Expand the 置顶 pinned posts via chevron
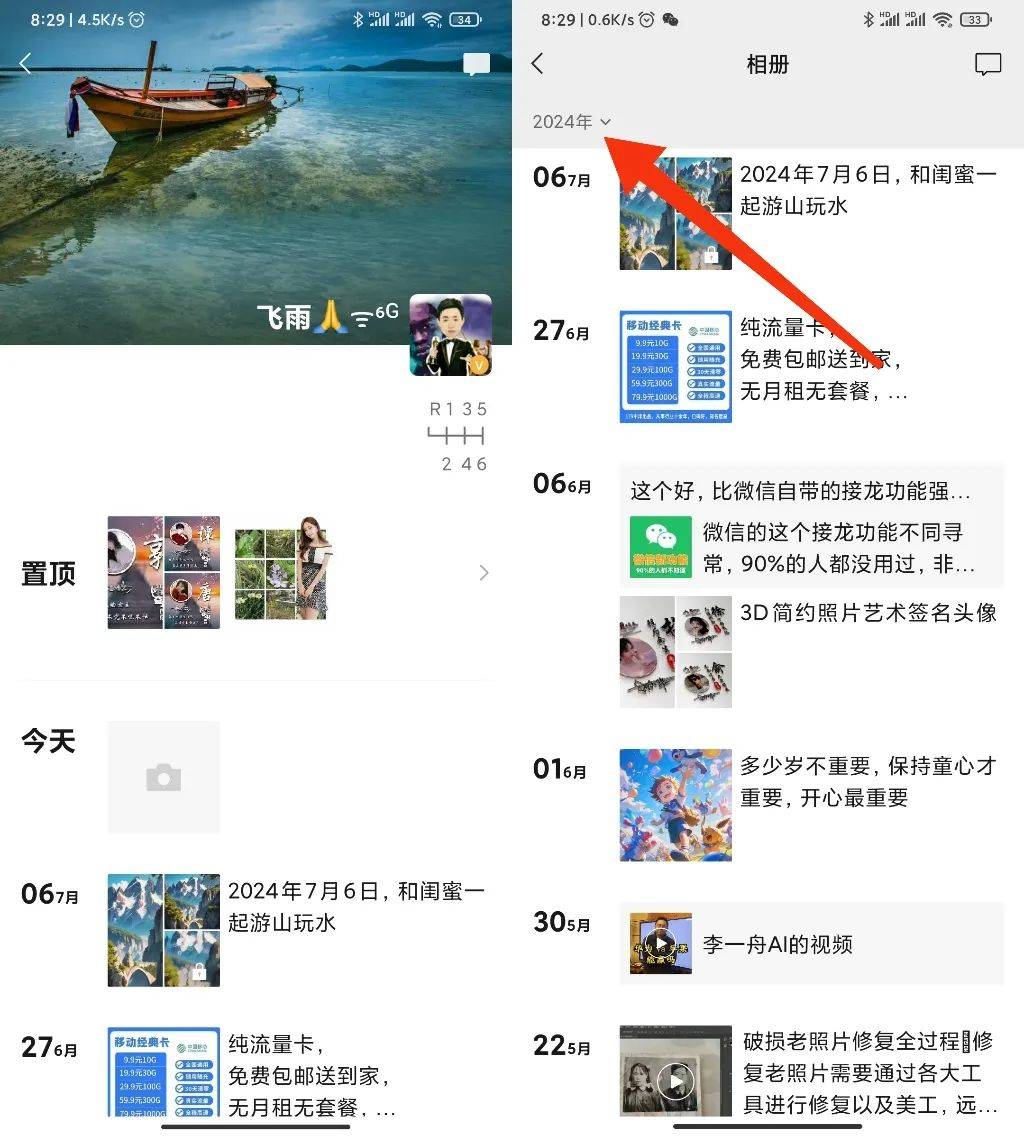The image size is (1024, 1137). pyautogui.click(x=484, y=572)
